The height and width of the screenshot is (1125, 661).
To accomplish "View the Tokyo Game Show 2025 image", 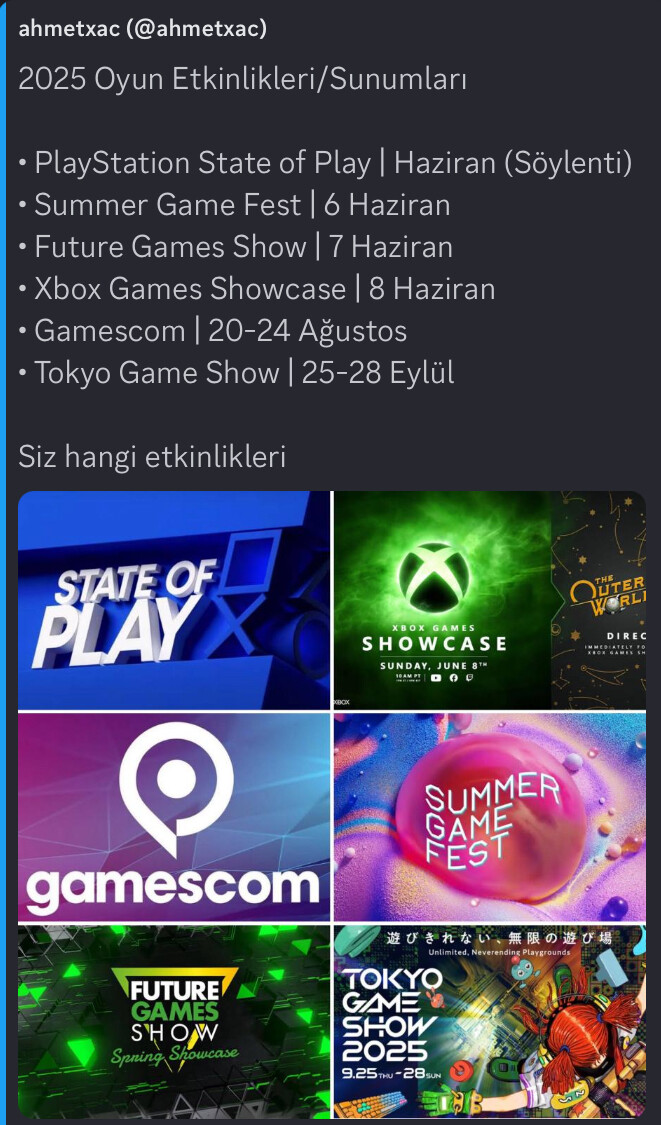I will click(x=490, y=1021).
